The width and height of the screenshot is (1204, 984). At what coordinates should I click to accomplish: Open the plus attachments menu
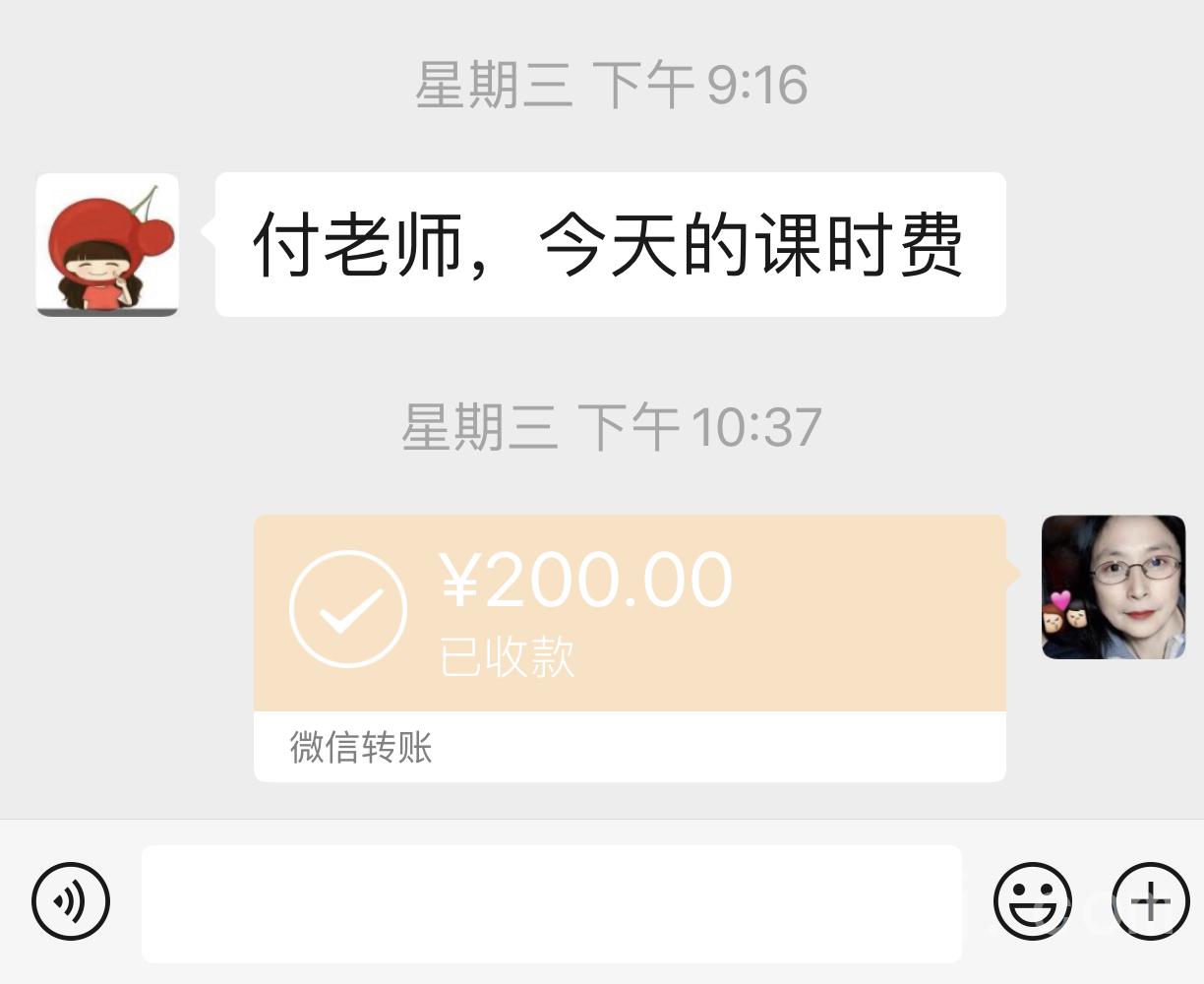point(1150,901)
